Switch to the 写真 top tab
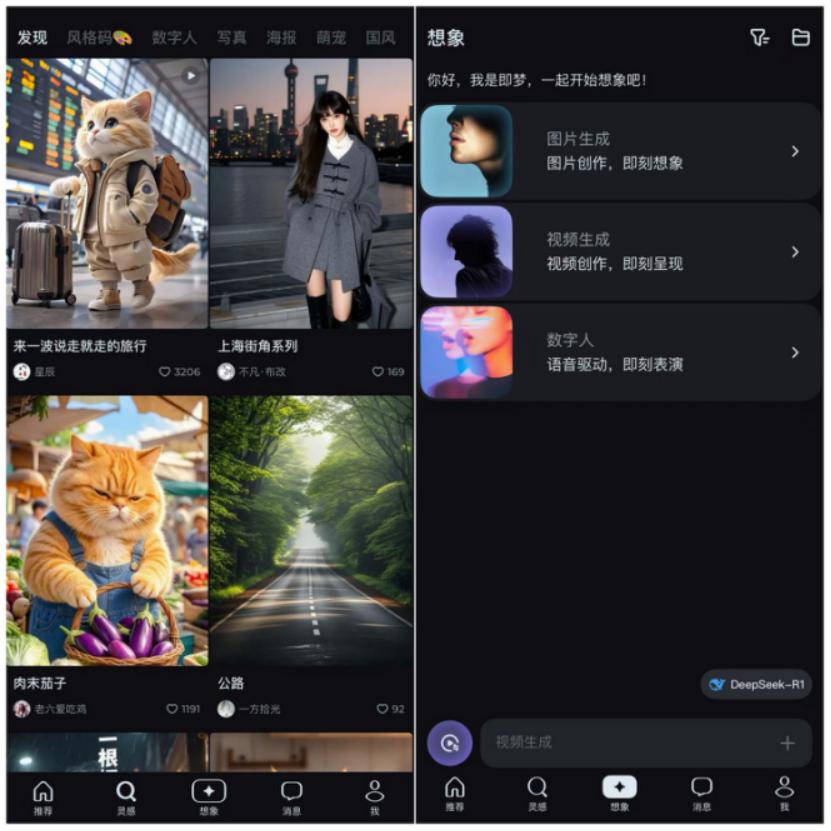Image resolution: width=831 pixels, height=831 pixels. click(231, 38)
